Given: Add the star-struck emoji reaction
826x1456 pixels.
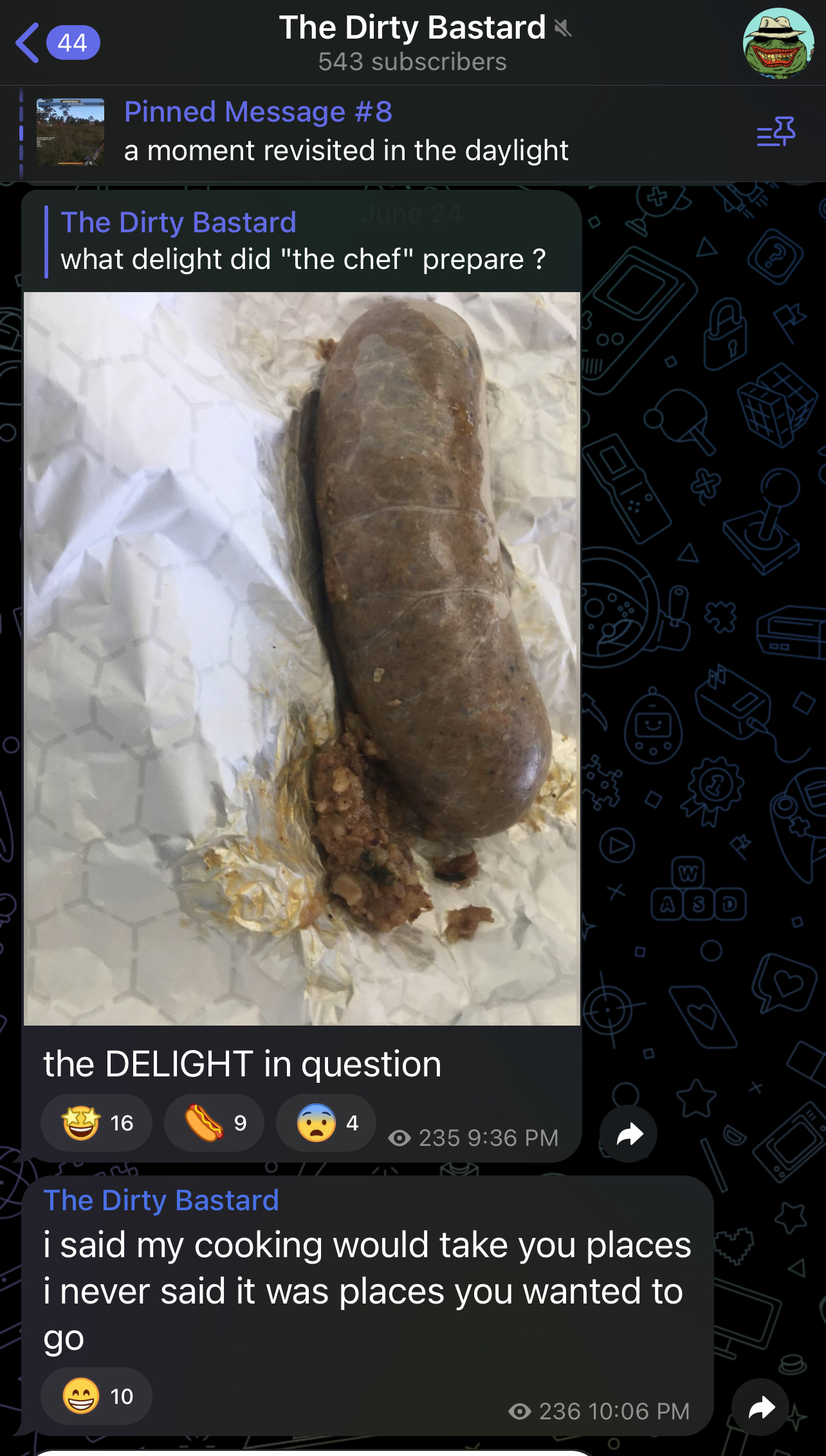Looking at the screenshot, I should point(96,1123).
